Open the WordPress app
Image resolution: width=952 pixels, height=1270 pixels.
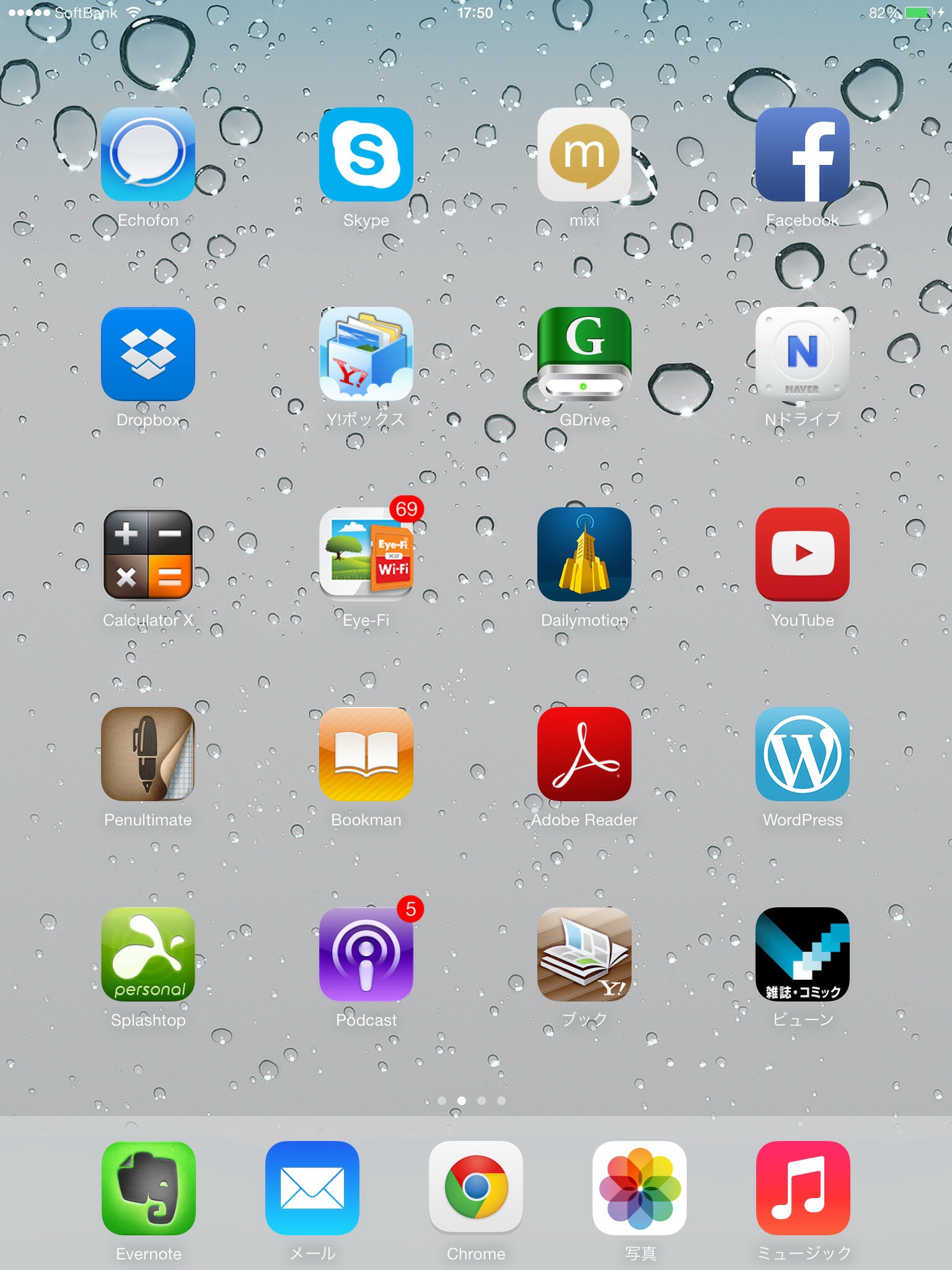pyautogui.click(x=803, y=754)
